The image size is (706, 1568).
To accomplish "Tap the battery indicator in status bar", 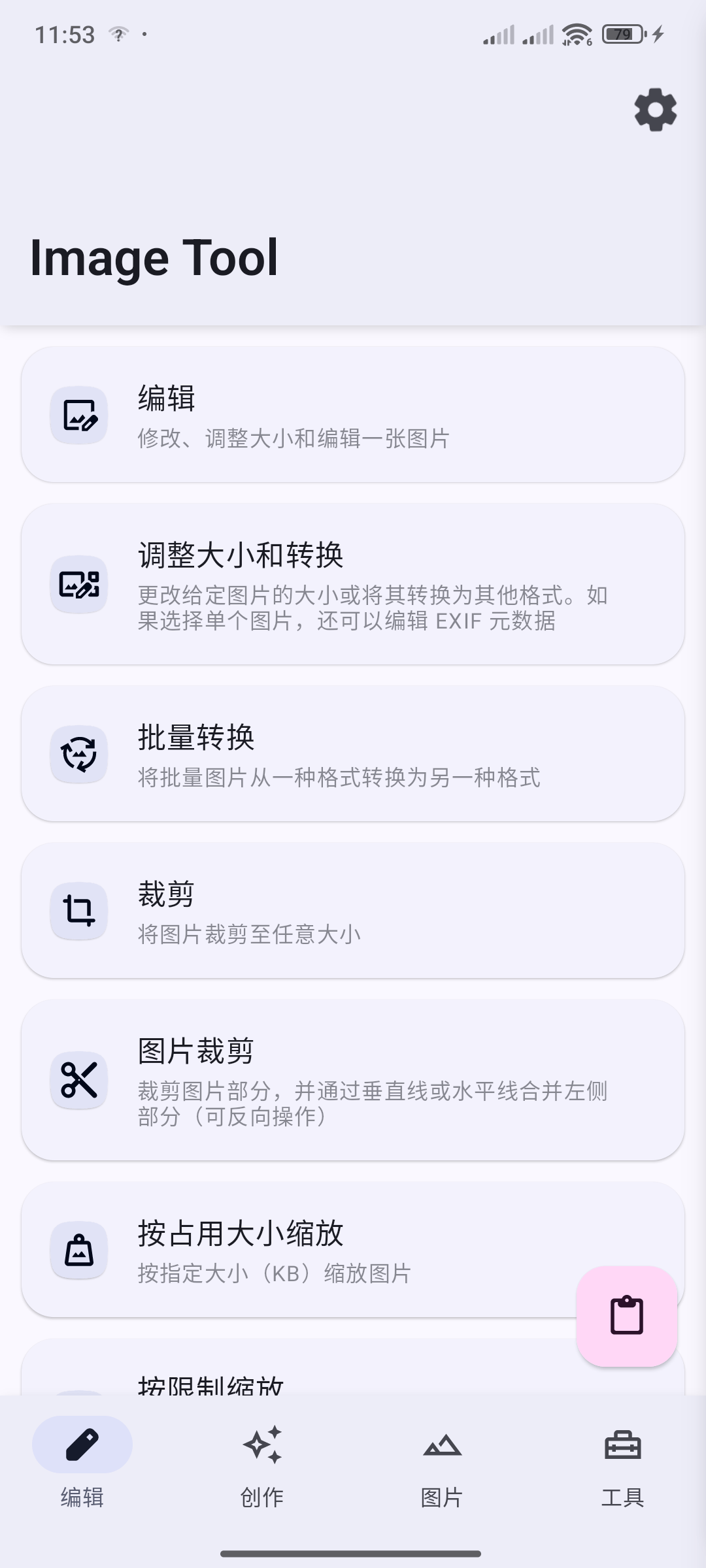I will [620, 33].
